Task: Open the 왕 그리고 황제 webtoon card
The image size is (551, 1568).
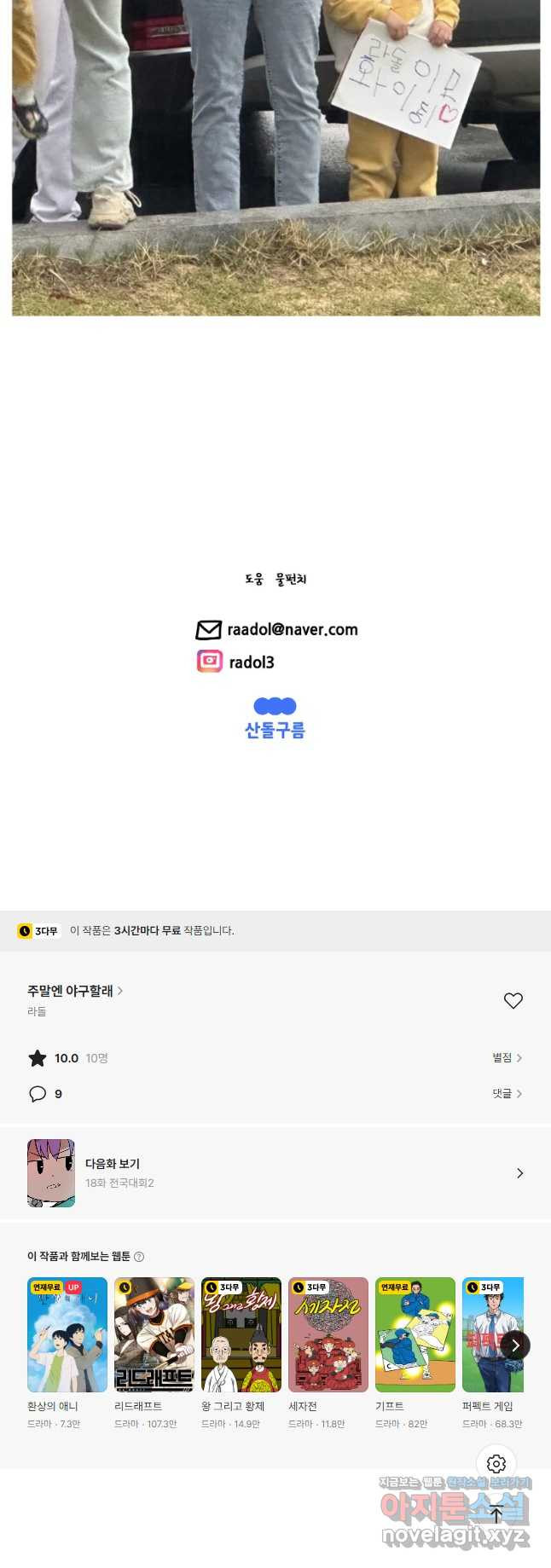Action: tap(241, 1334)
